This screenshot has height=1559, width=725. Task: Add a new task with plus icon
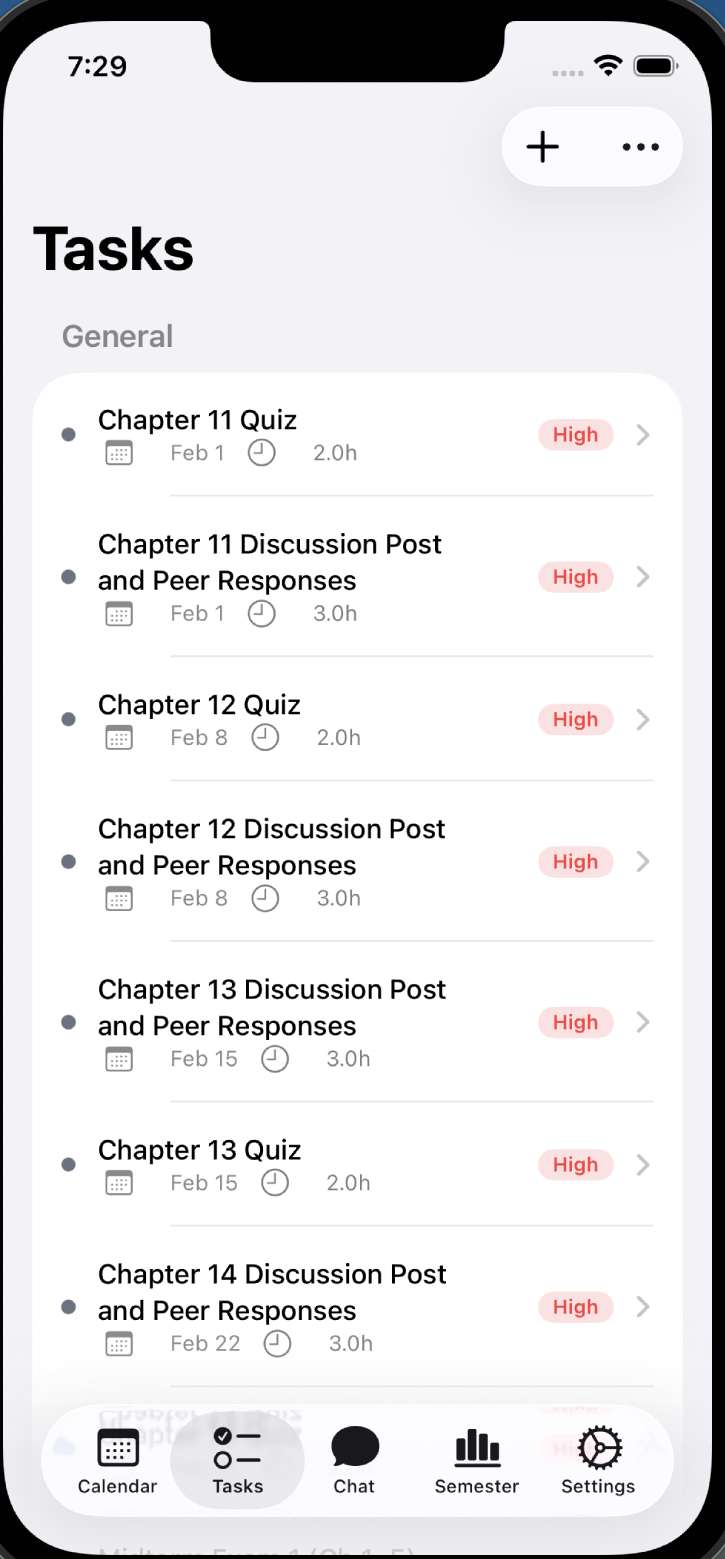pos(542,147)
